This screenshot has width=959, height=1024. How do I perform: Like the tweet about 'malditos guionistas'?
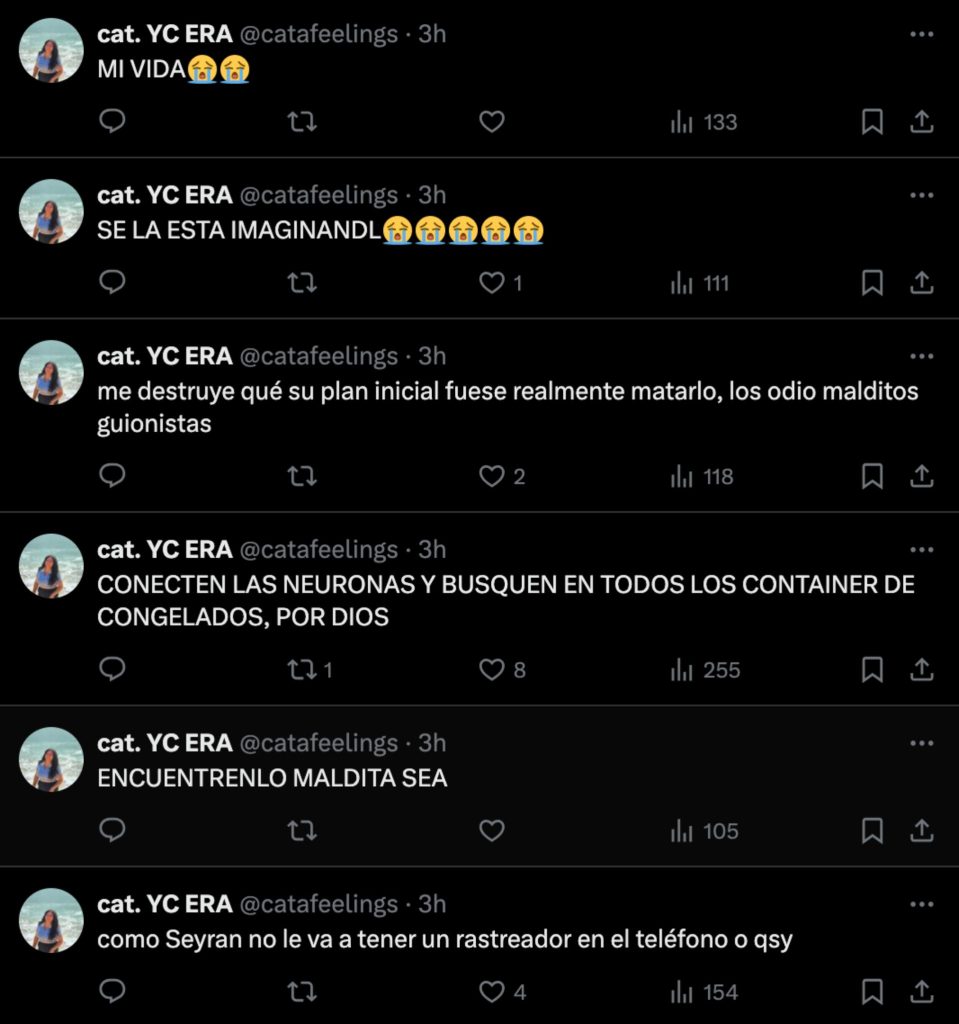491,477
